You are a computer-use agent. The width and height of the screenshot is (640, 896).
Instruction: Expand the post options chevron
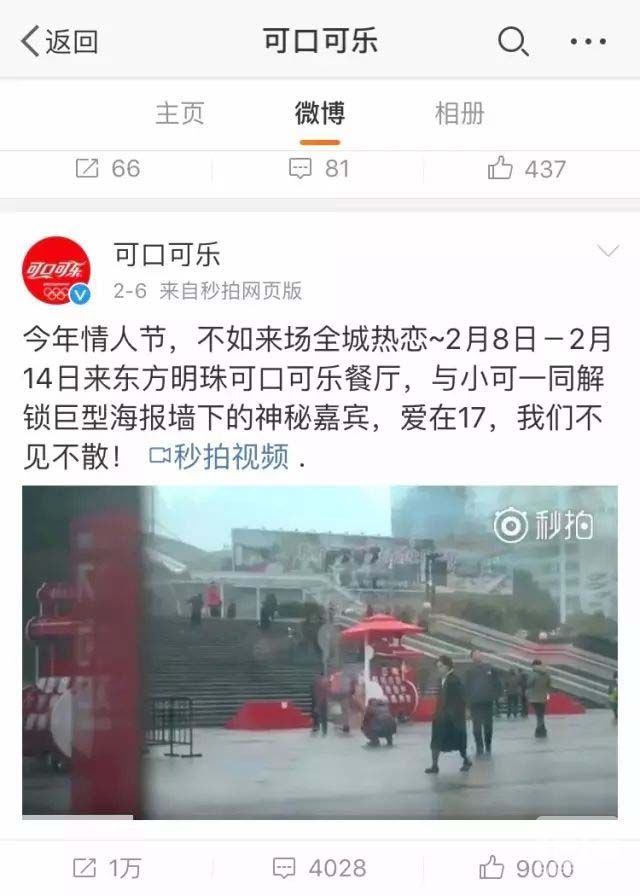click(608, 251)
